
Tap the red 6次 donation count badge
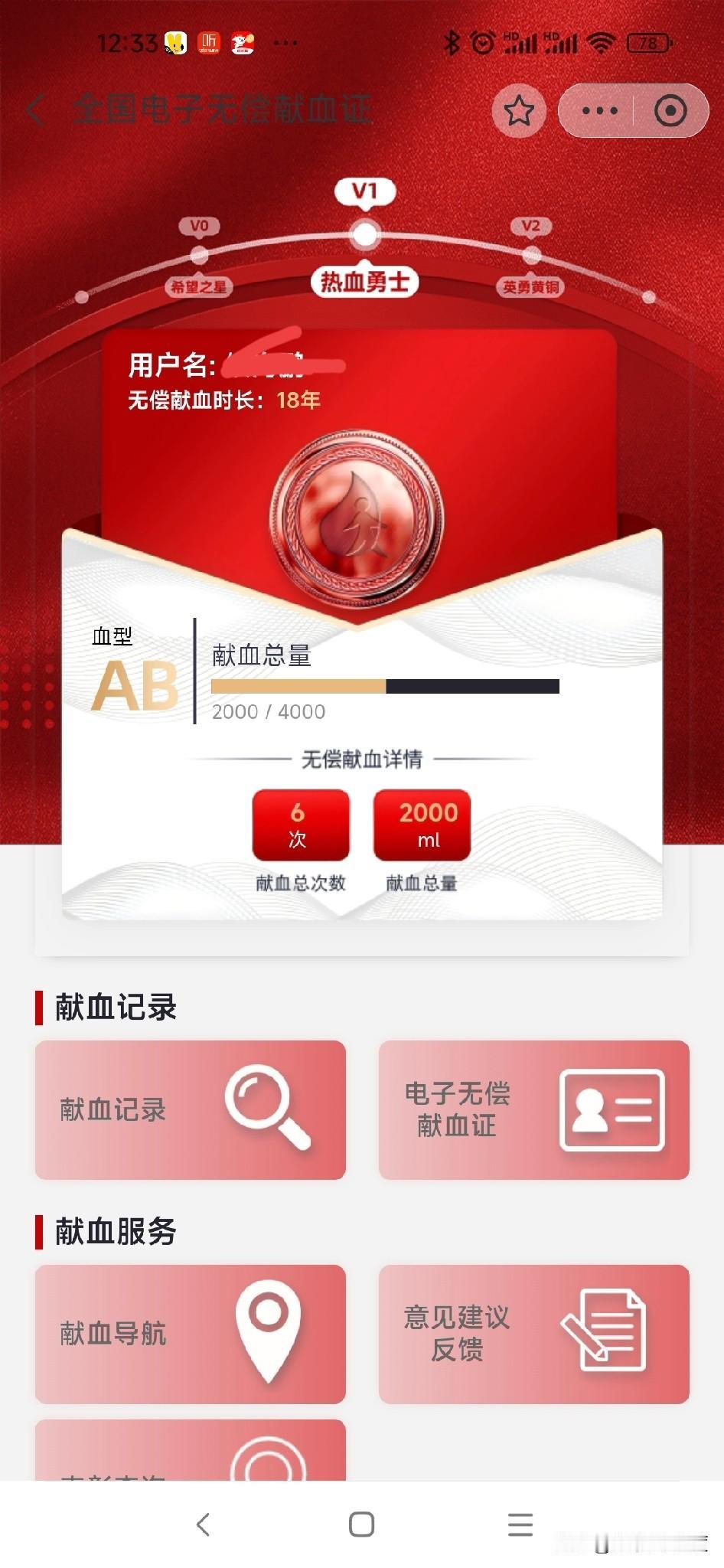[x=301, y=825]
